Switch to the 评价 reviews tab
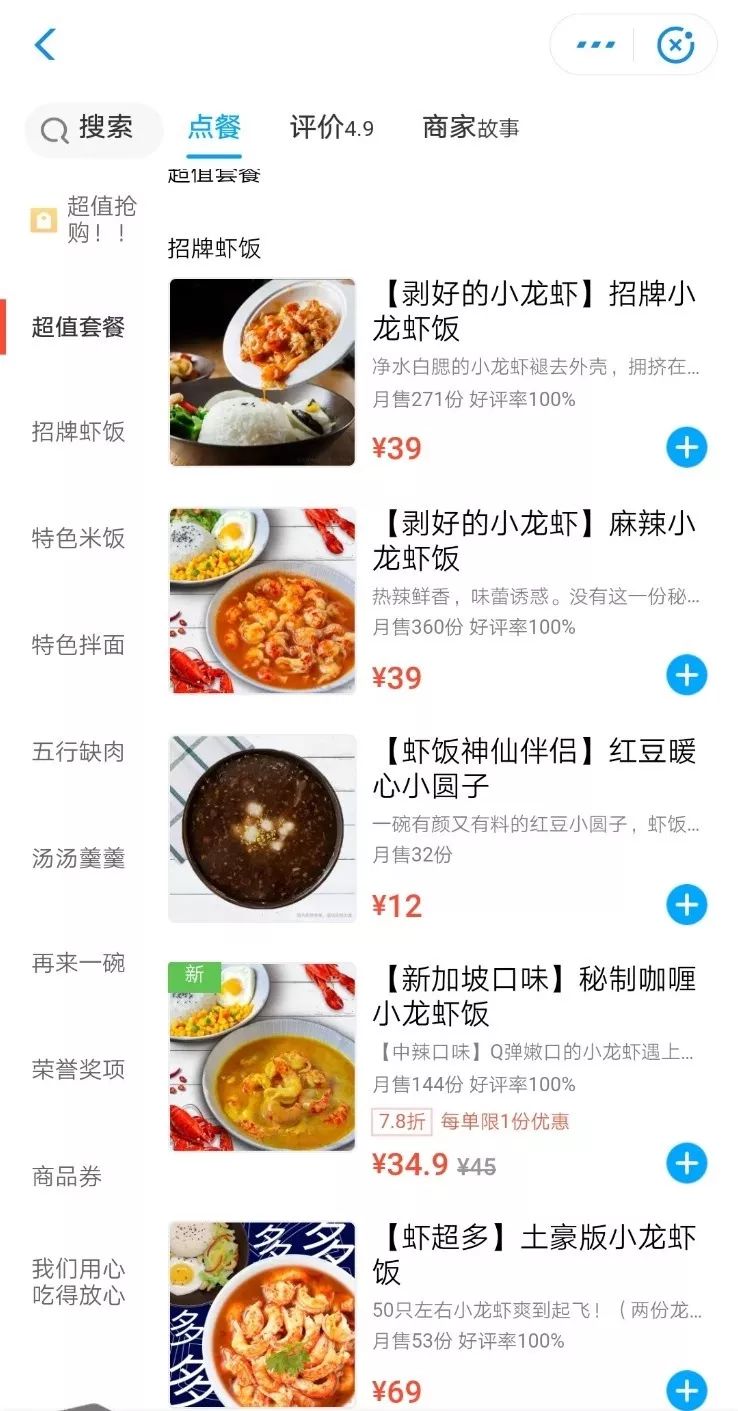The height and width of the screenshot is (1411, 738). coord(331,128)
